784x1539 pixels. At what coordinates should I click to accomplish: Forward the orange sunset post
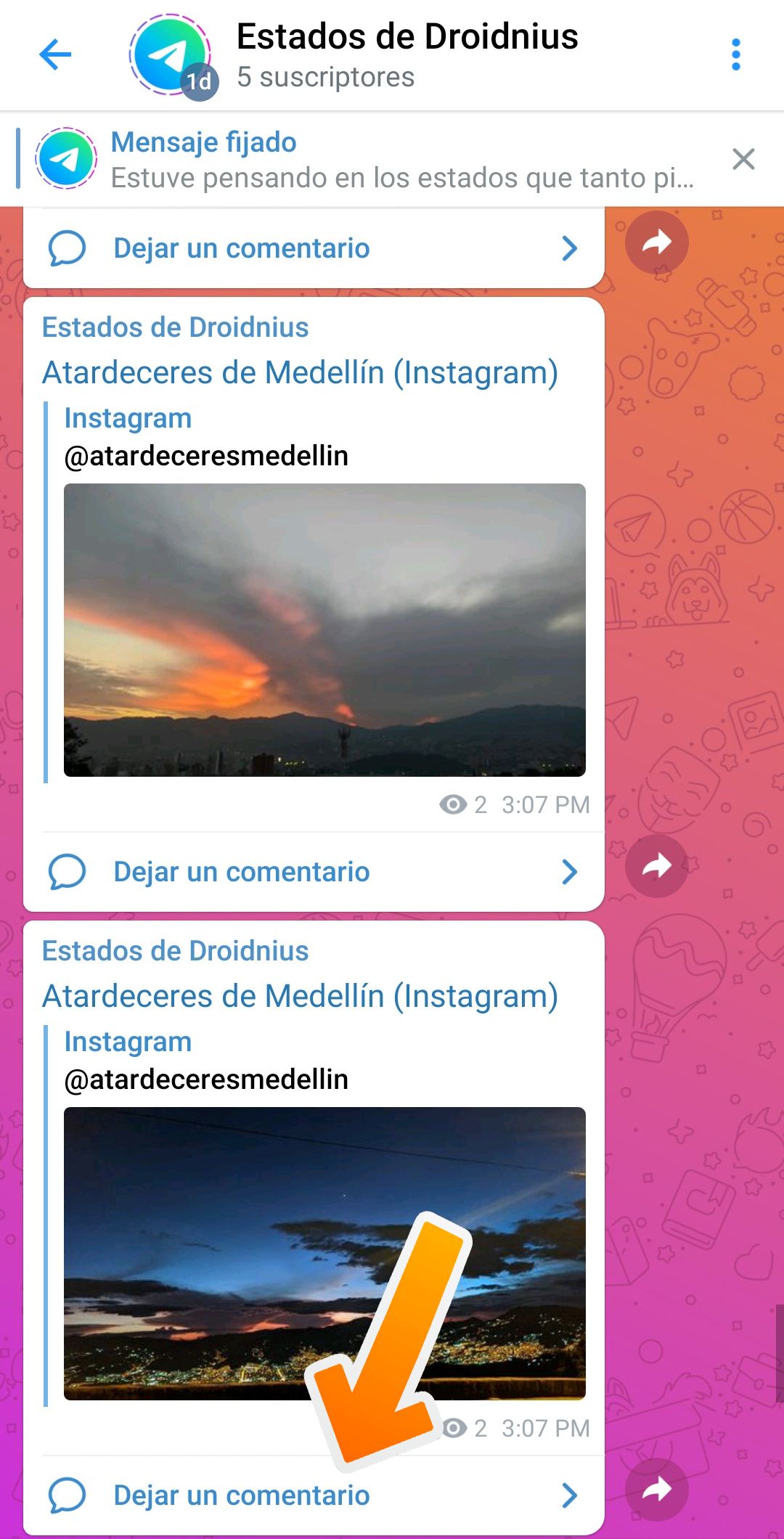(x=656, y=865)
